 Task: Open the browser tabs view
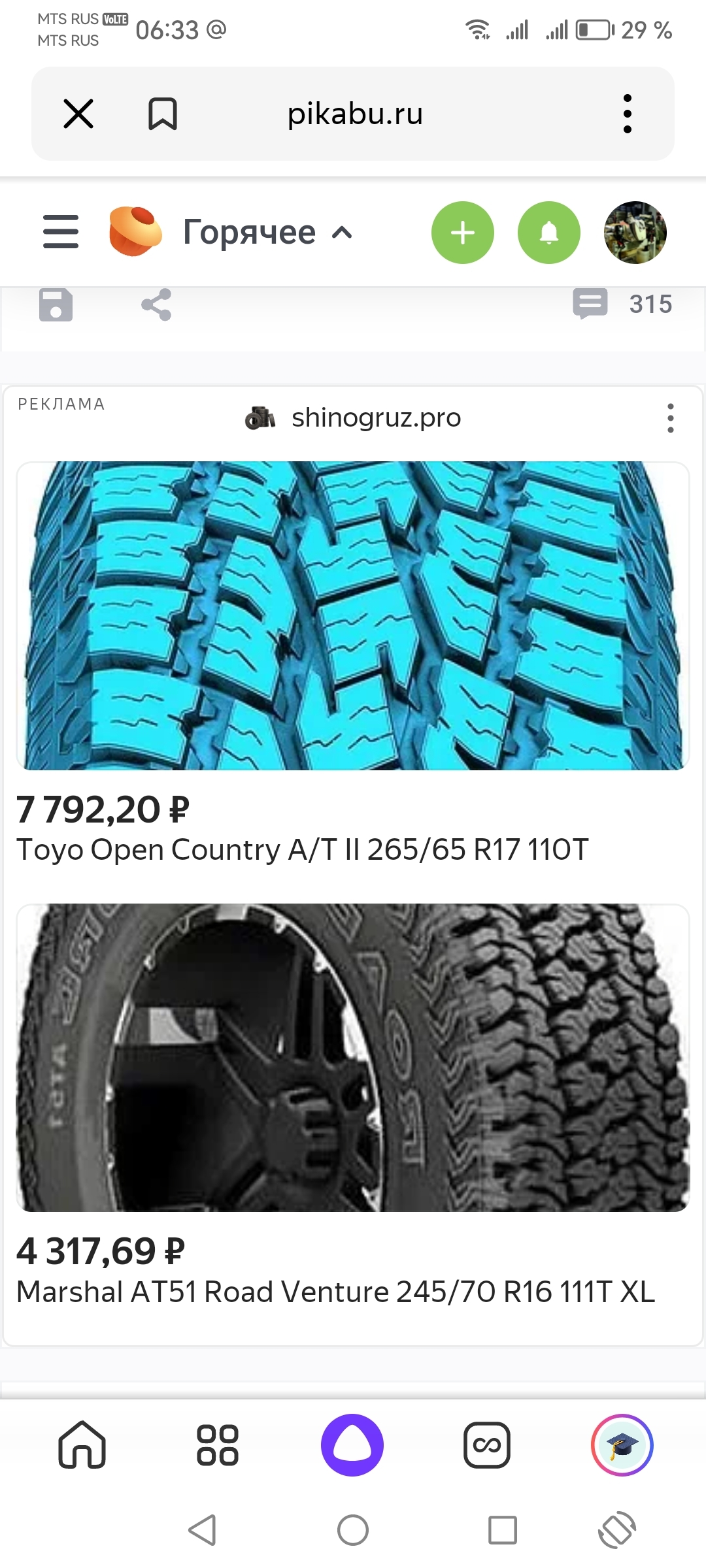click(x=487, y=1445)
